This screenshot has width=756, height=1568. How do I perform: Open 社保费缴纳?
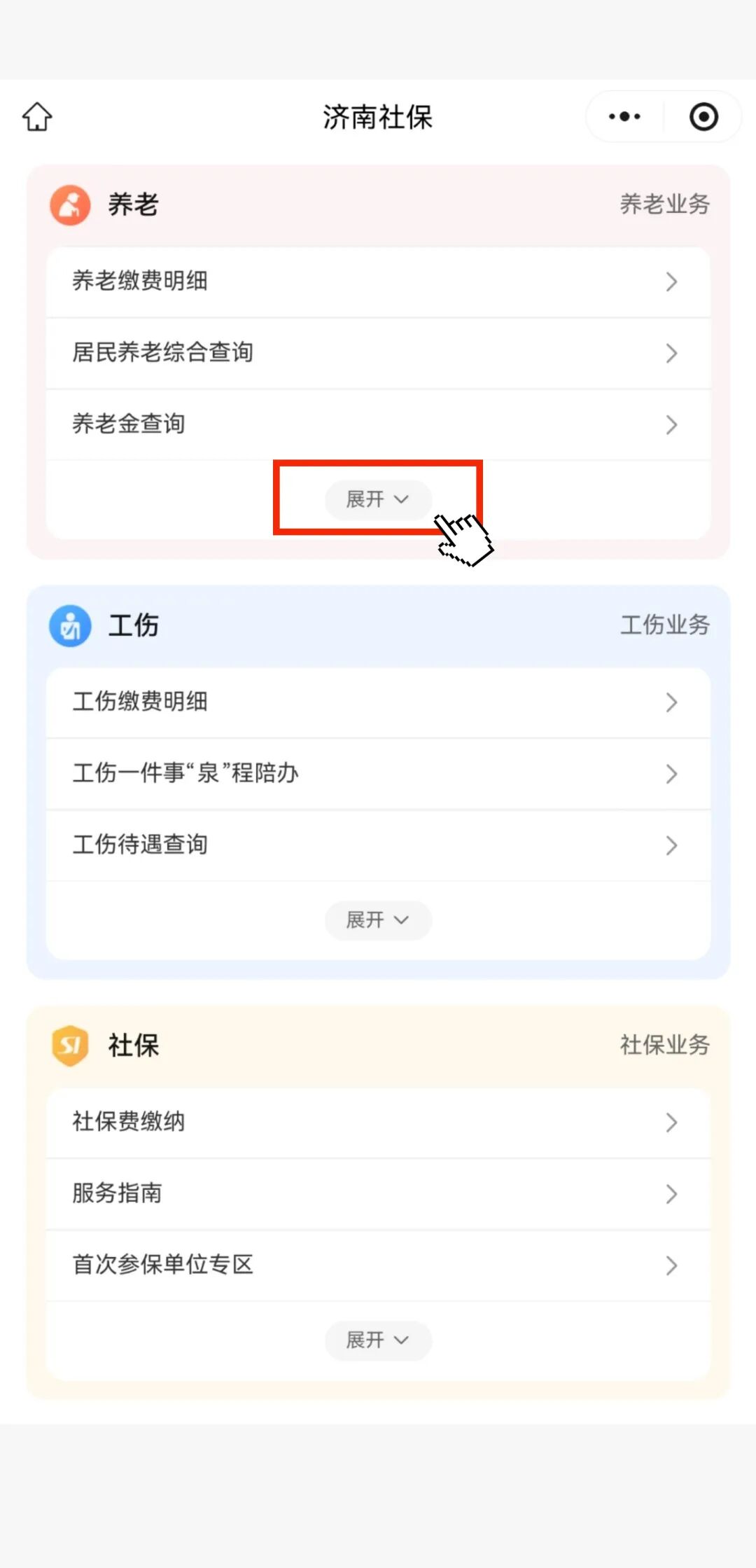[378, 1122]
